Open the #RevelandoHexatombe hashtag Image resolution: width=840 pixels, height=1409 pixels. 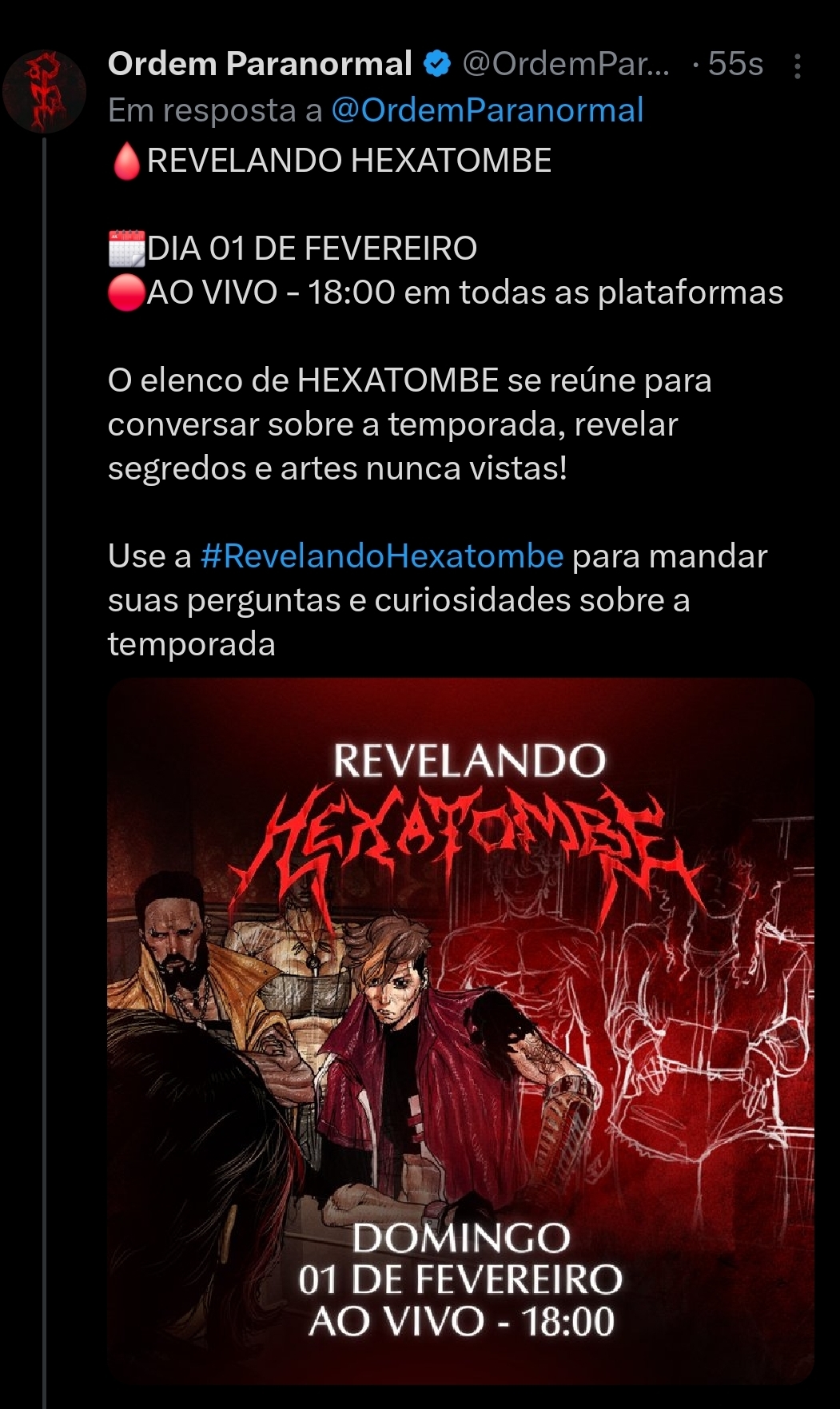[382, 555]
